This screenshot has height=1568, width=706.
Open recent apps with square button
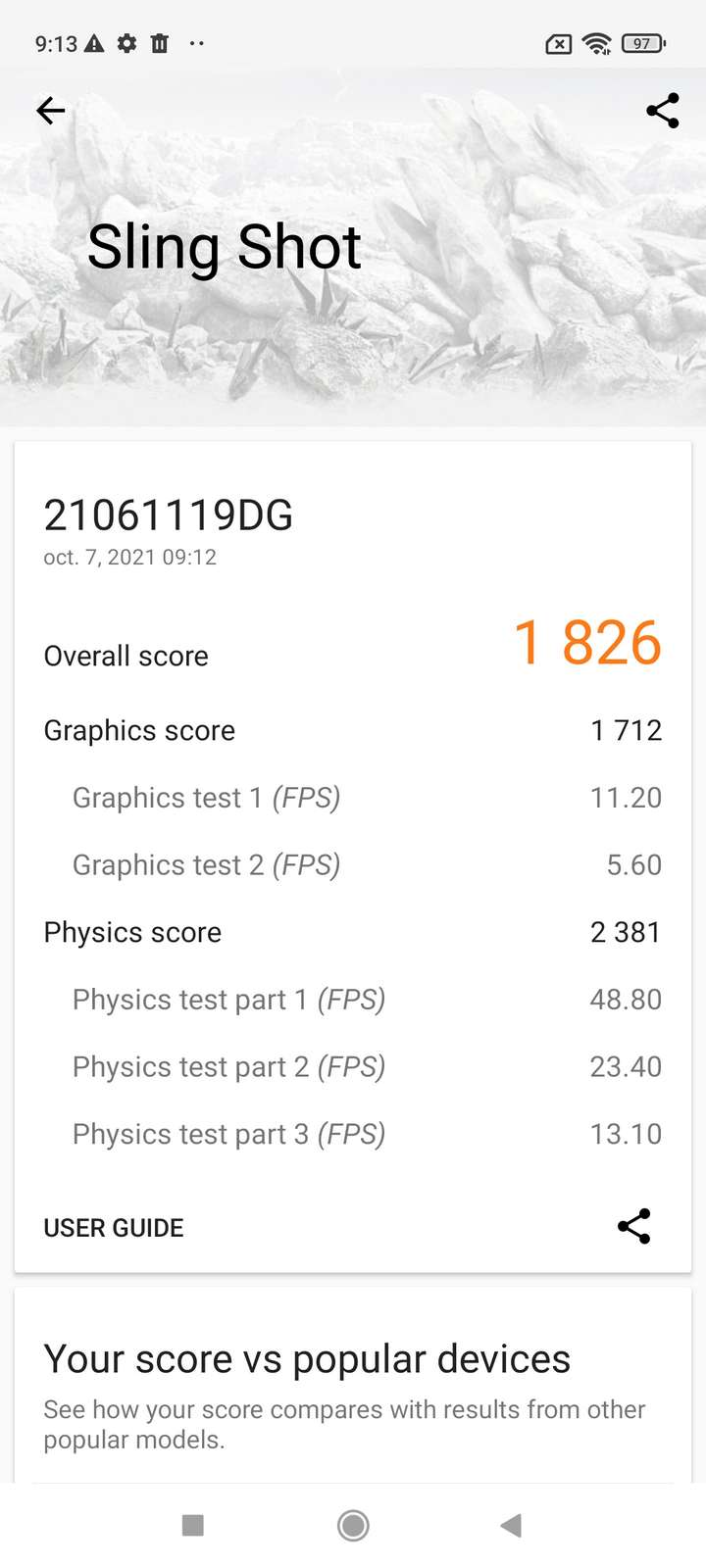(x=193, y=1525)
